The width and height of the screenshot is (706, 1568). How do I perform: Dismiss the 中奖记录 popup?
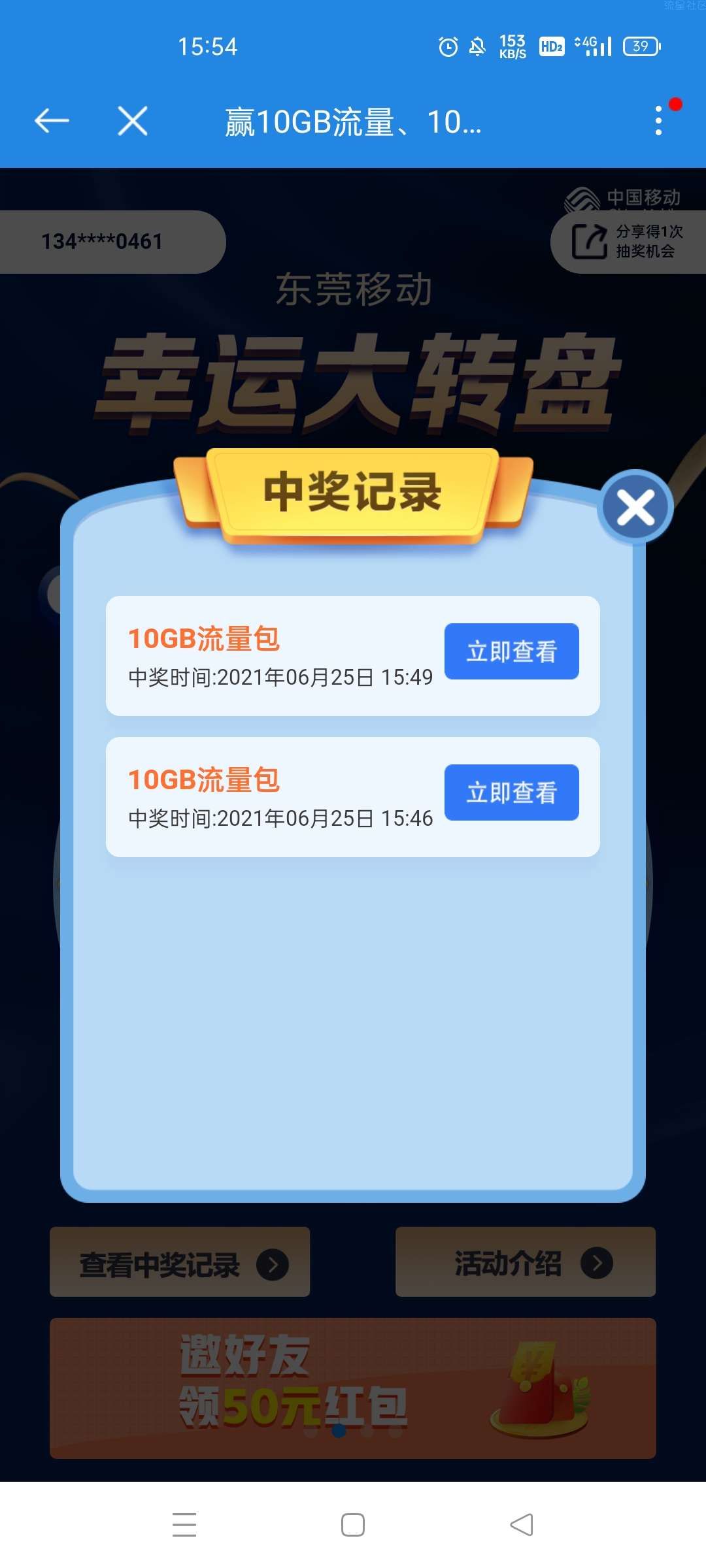(635, 508)
